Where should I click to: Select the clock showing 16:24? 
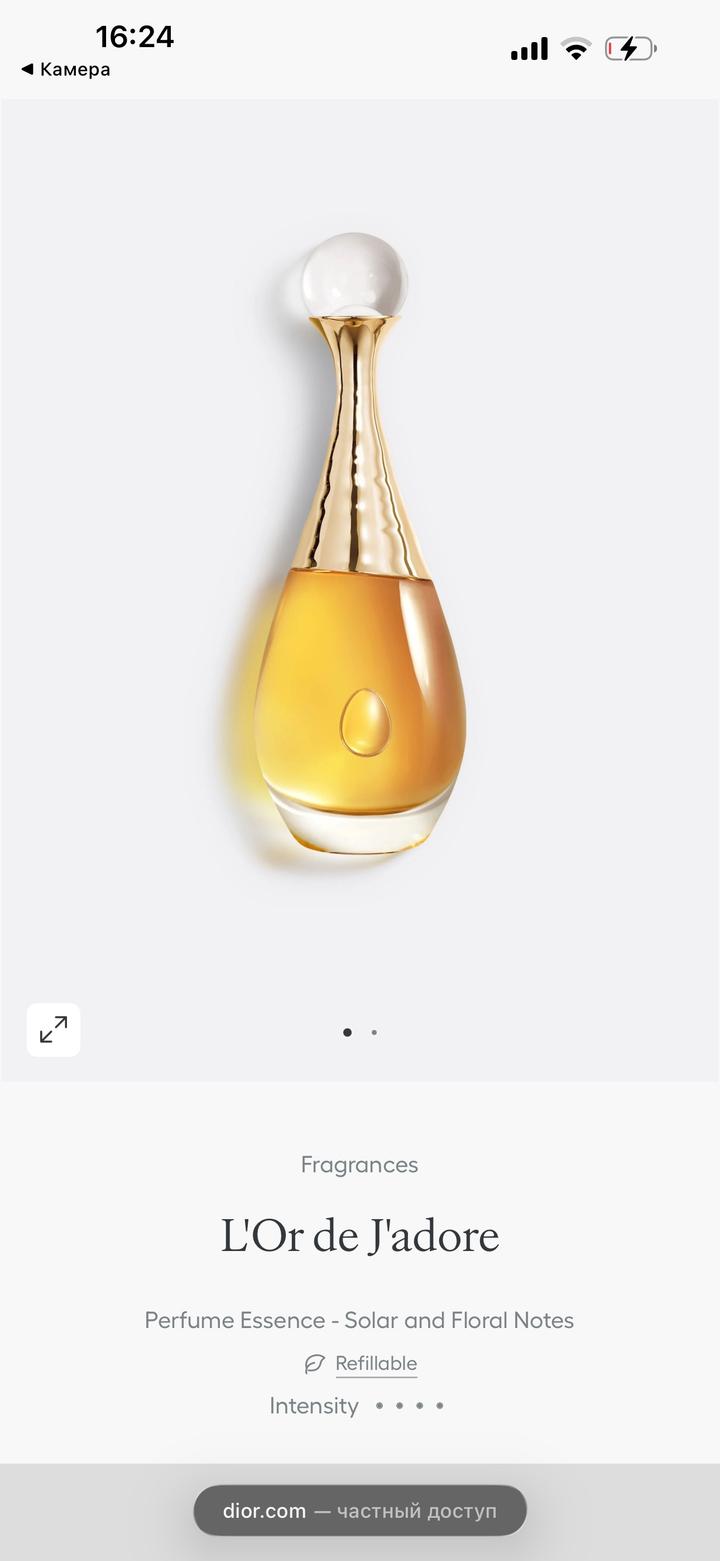click(x=136, y=36)
